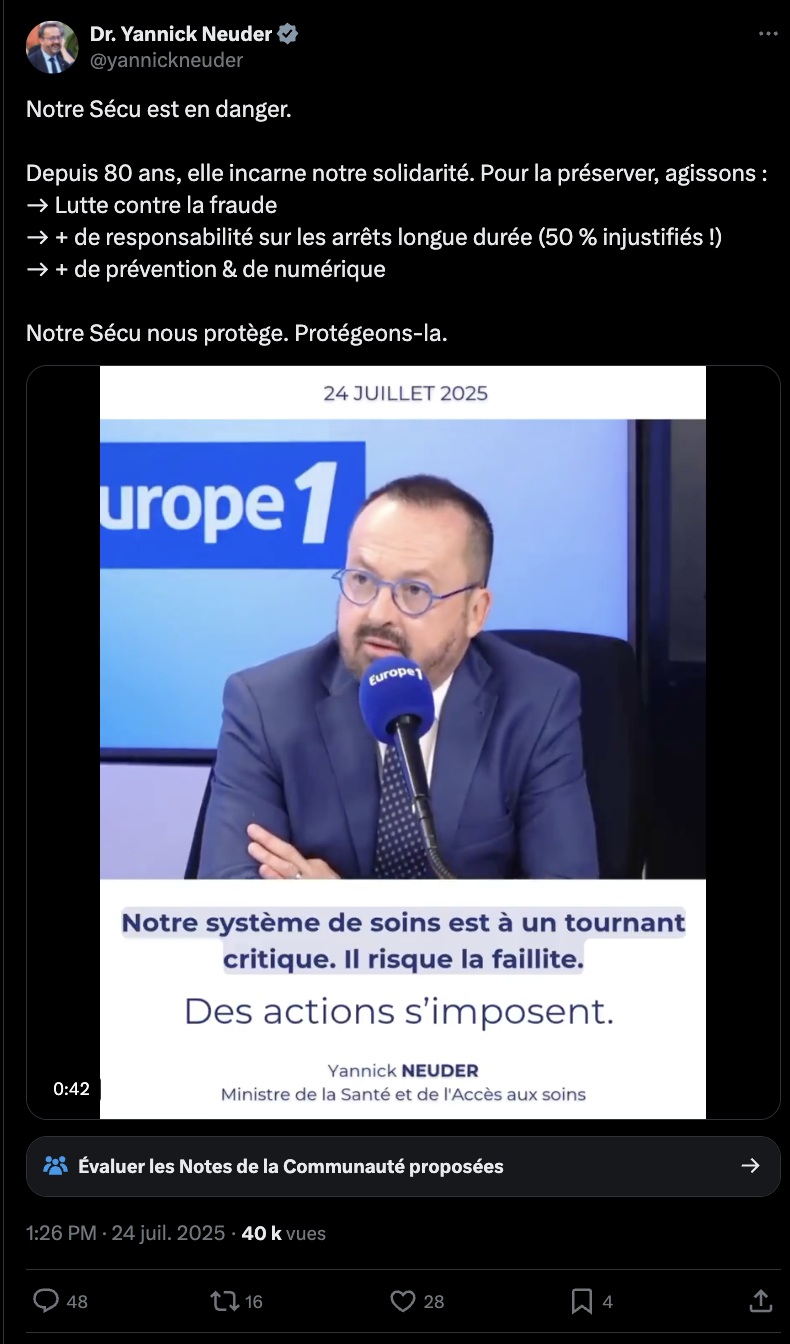Screen dimensions: 790x1344
Task: Share the post via share icon
Action: (x=760, y=1300)
